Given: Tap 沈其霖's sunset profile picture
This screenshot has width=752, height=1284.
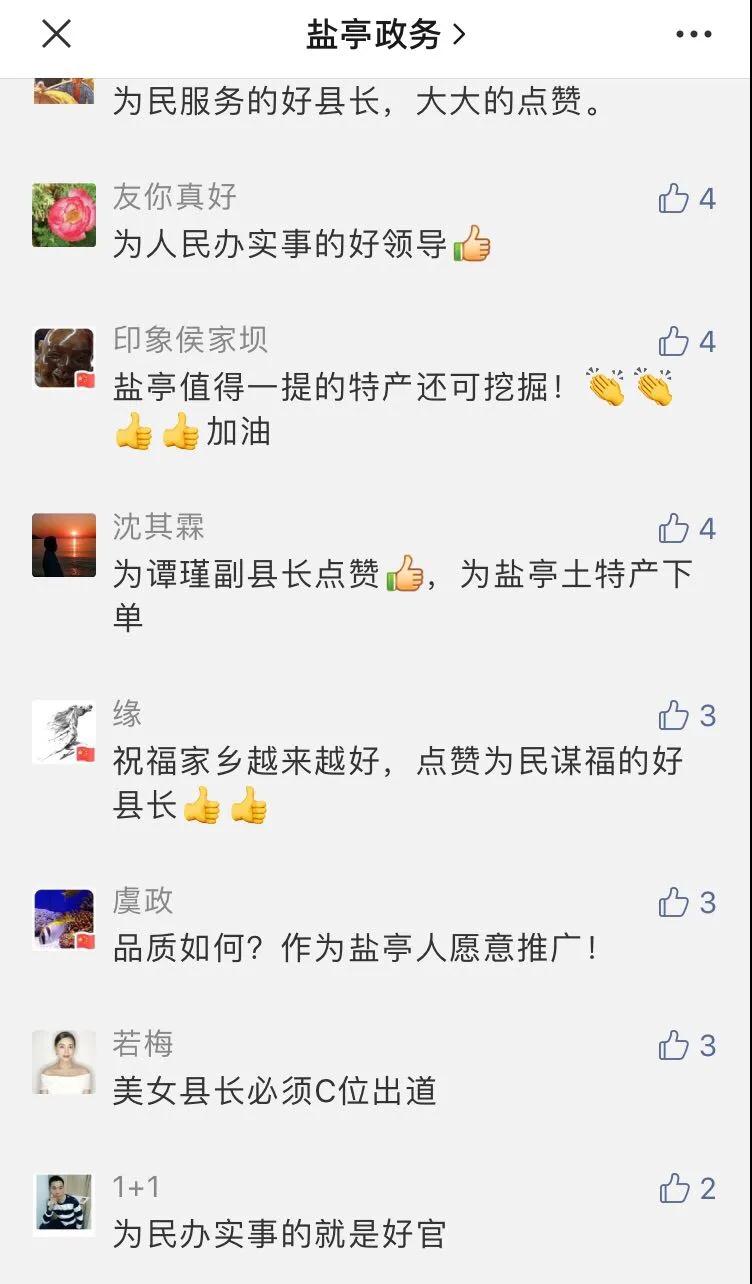Looking at the screenshot, I should point(63,545).
